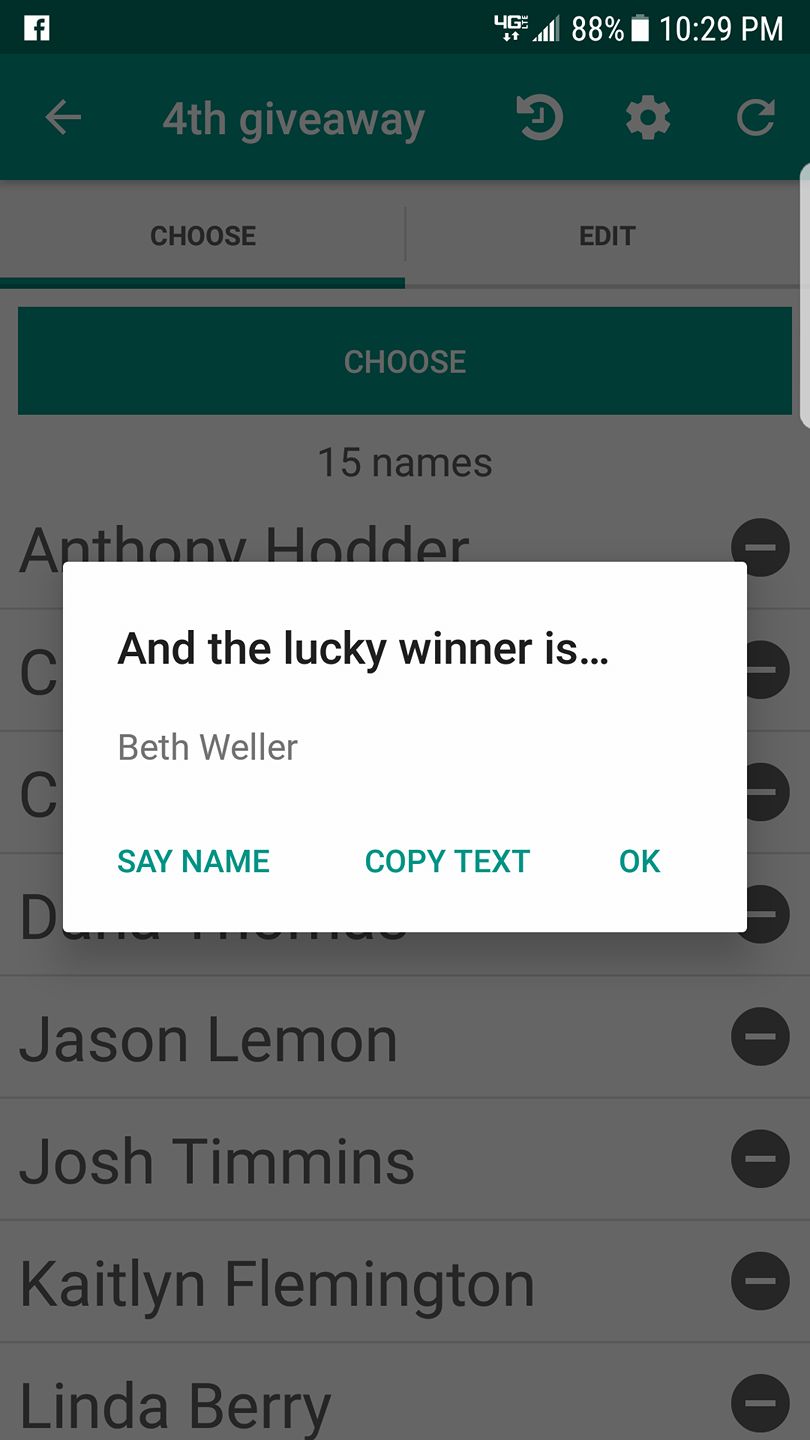Tap the large CHOOSE button
Image resolution: width=810 pixels, height=1440 pixels.
pyautogui.click(x=404, y=361)
